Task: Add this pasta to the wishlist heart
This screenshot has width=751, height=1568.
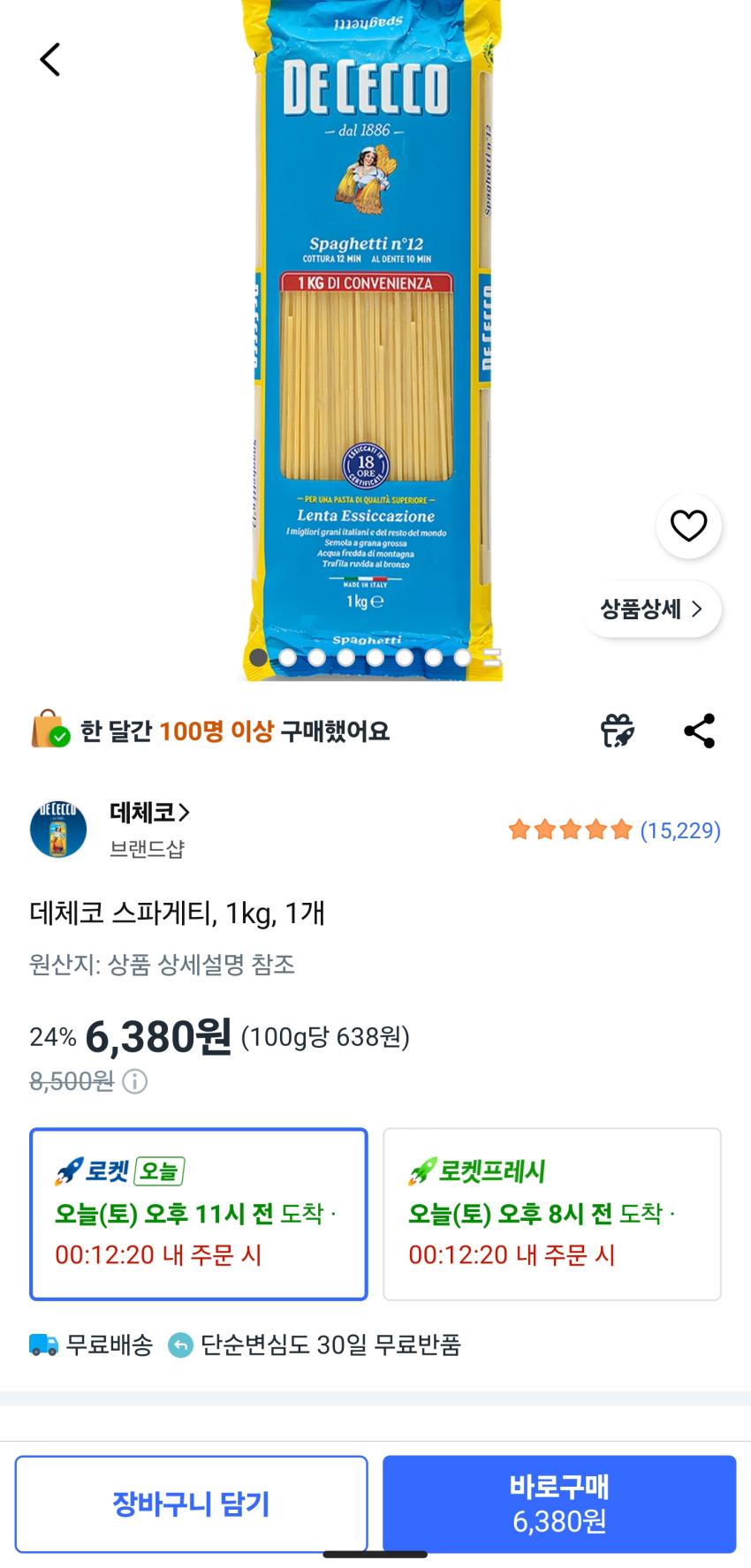Action: click(x=688, y=526)
